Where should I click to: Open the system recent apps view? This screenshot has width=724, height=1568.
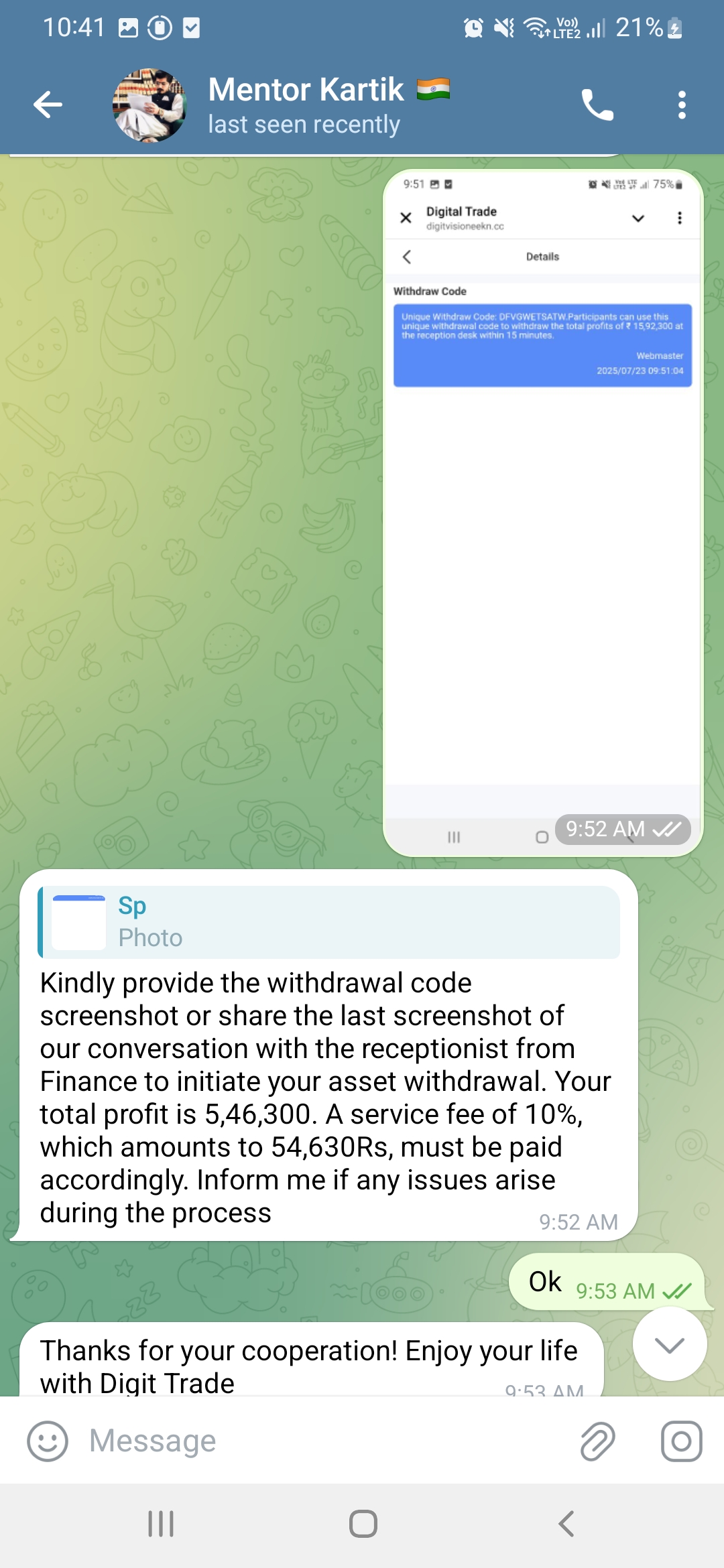[x=161, y=1524]
